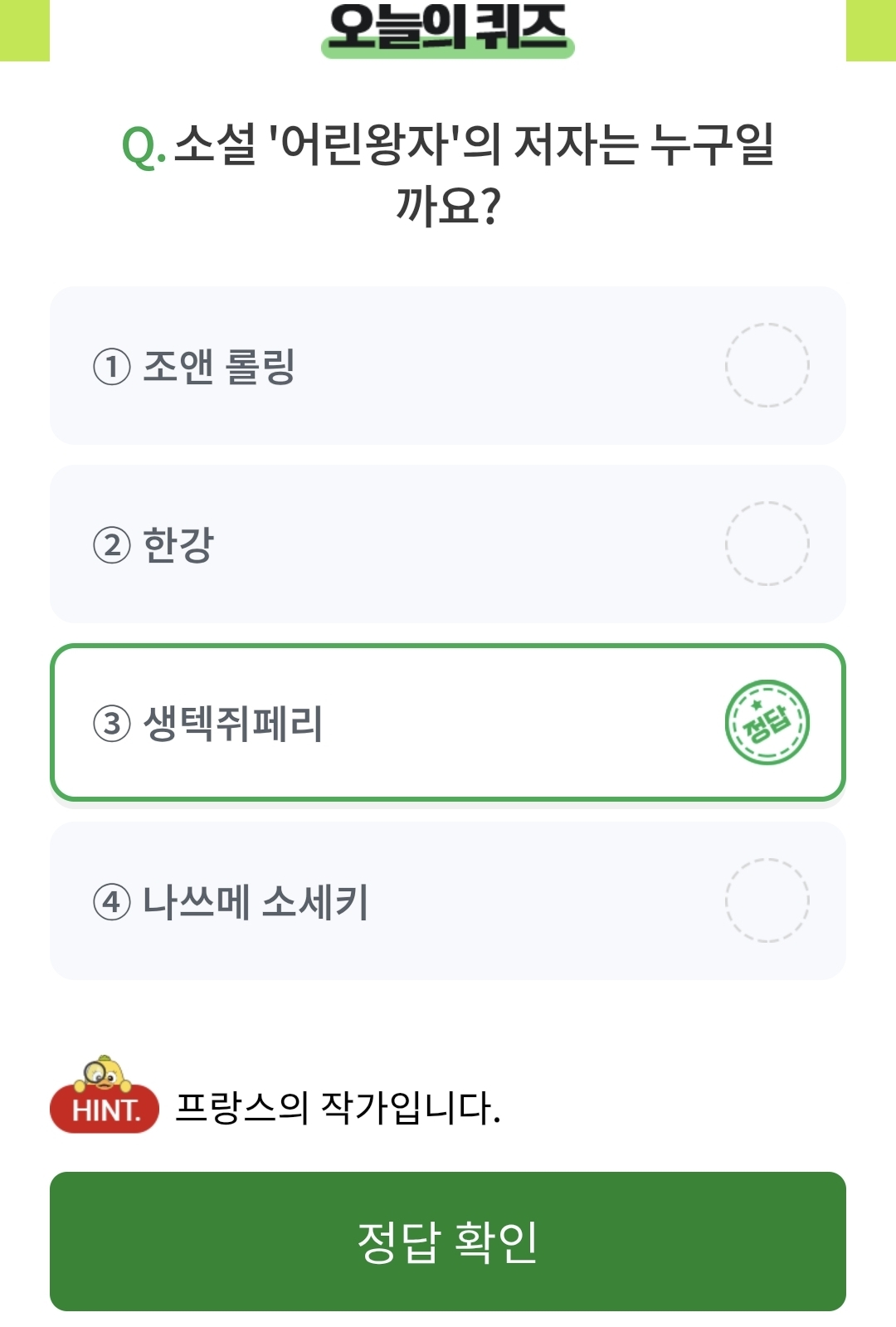
Task: Click the green 정답 stamp on option 3
Action: [x=767, y=724]
